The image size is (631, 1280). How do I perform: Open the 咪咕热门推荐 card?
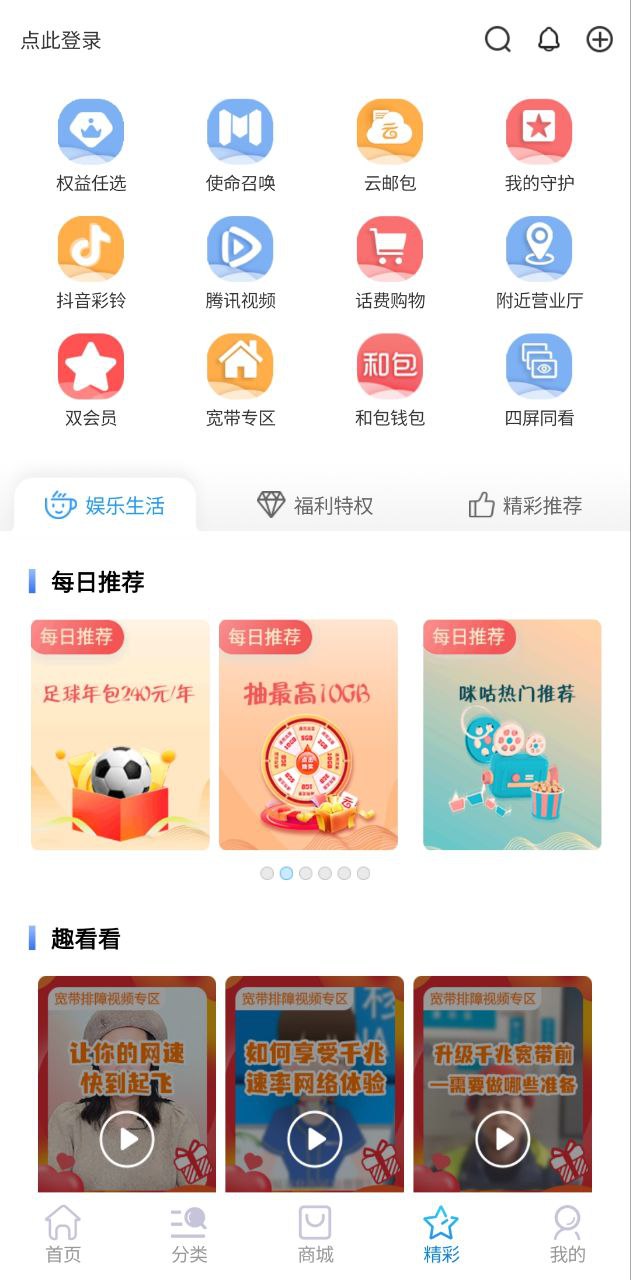click(512, 735)
